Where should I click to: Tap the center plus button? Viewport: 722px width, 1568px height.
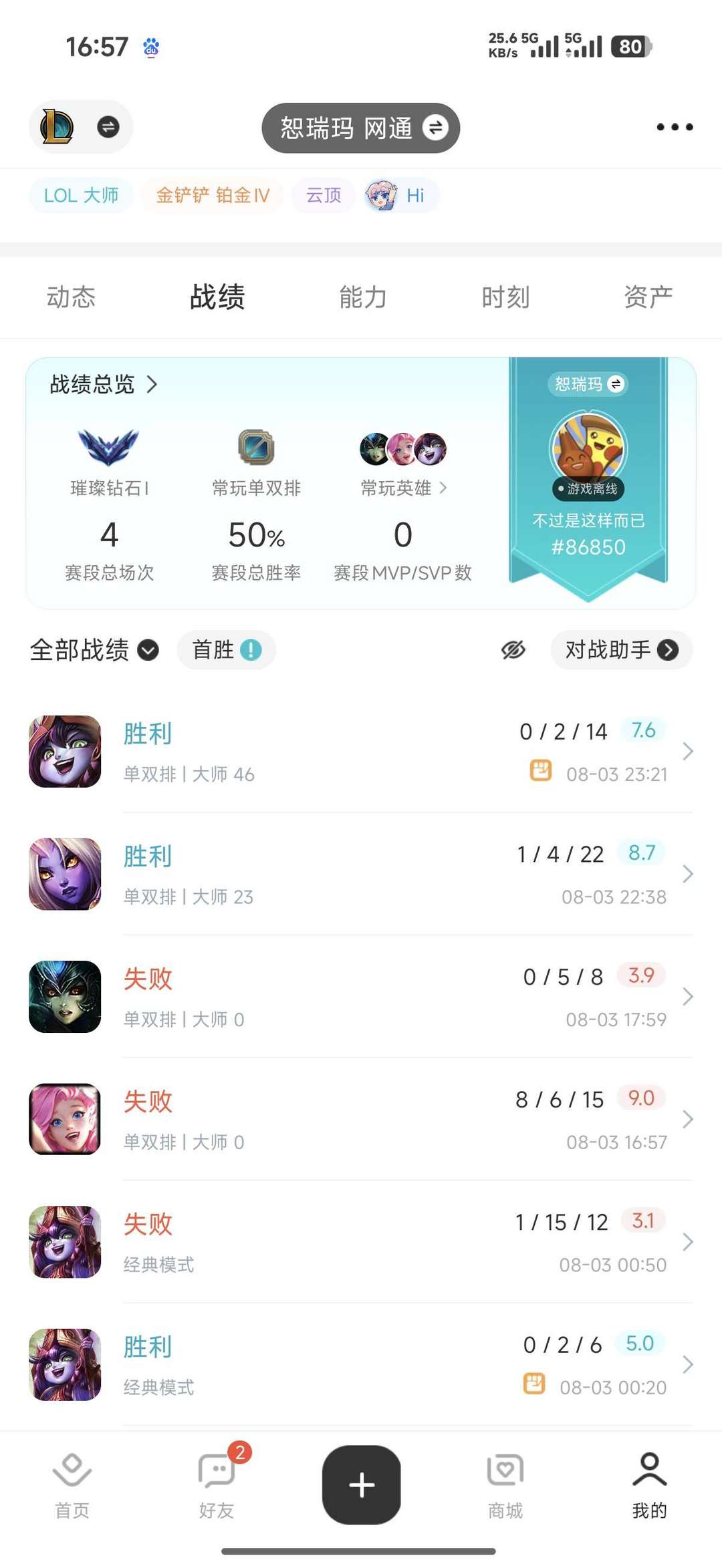coord(362,1484)
